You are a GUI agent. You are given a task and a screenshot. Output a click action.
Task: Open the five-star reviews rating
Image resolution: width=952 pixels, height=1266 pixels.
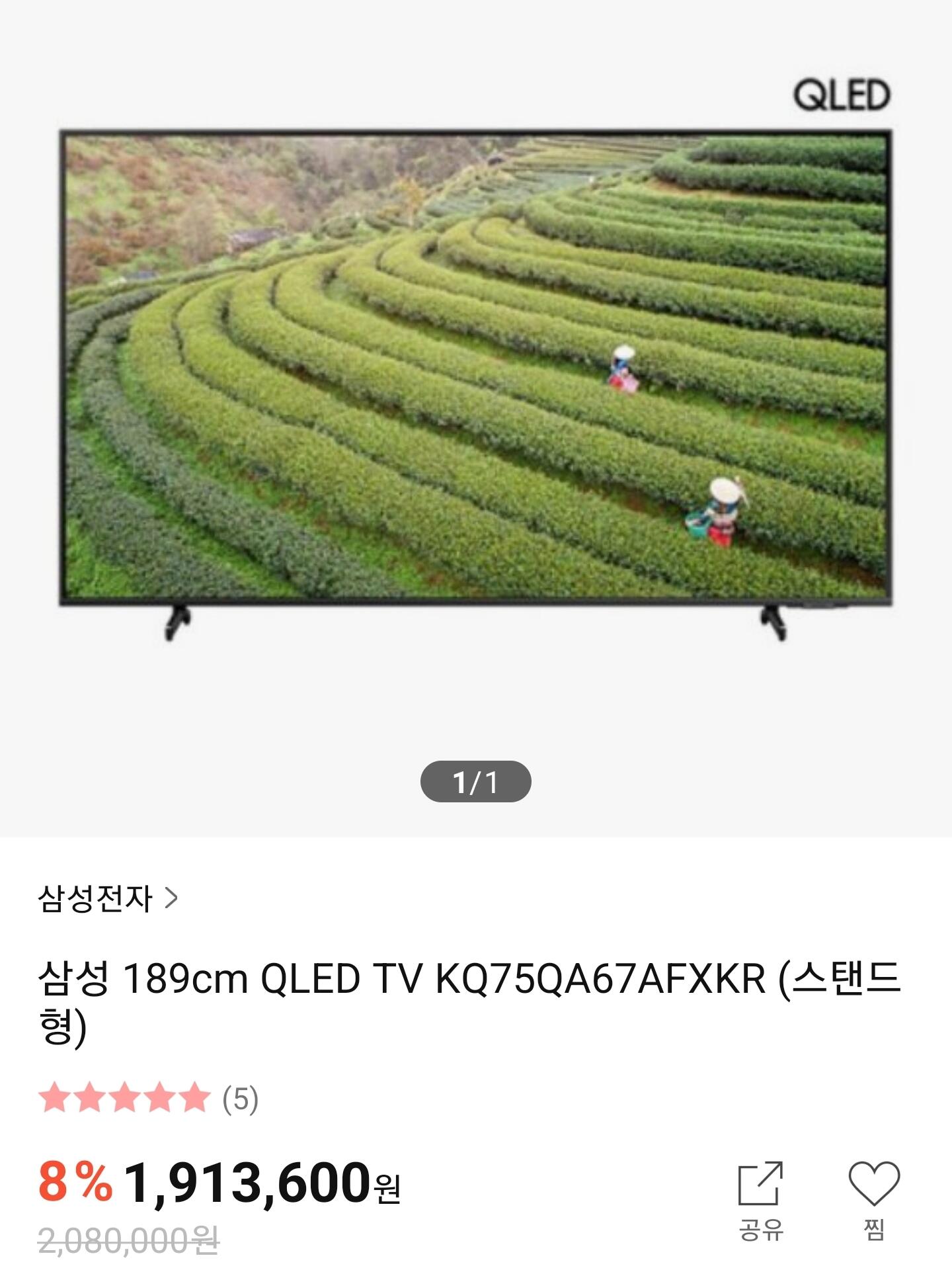pos(148,1099)
